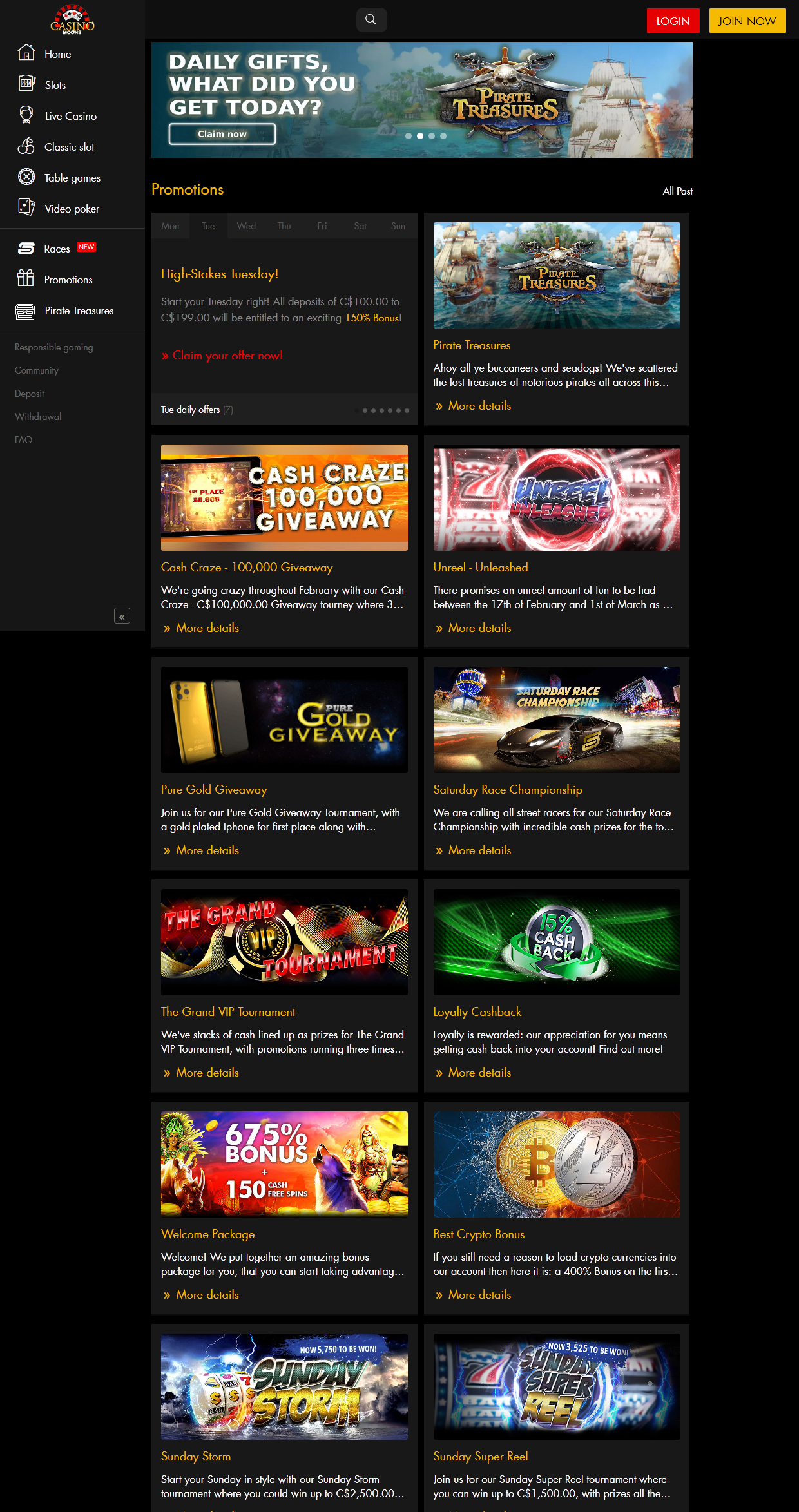The image size is (799, 1512).
Task: Open the Races section marked NEW
Action: pyautogui.click(x=57, y=249)
